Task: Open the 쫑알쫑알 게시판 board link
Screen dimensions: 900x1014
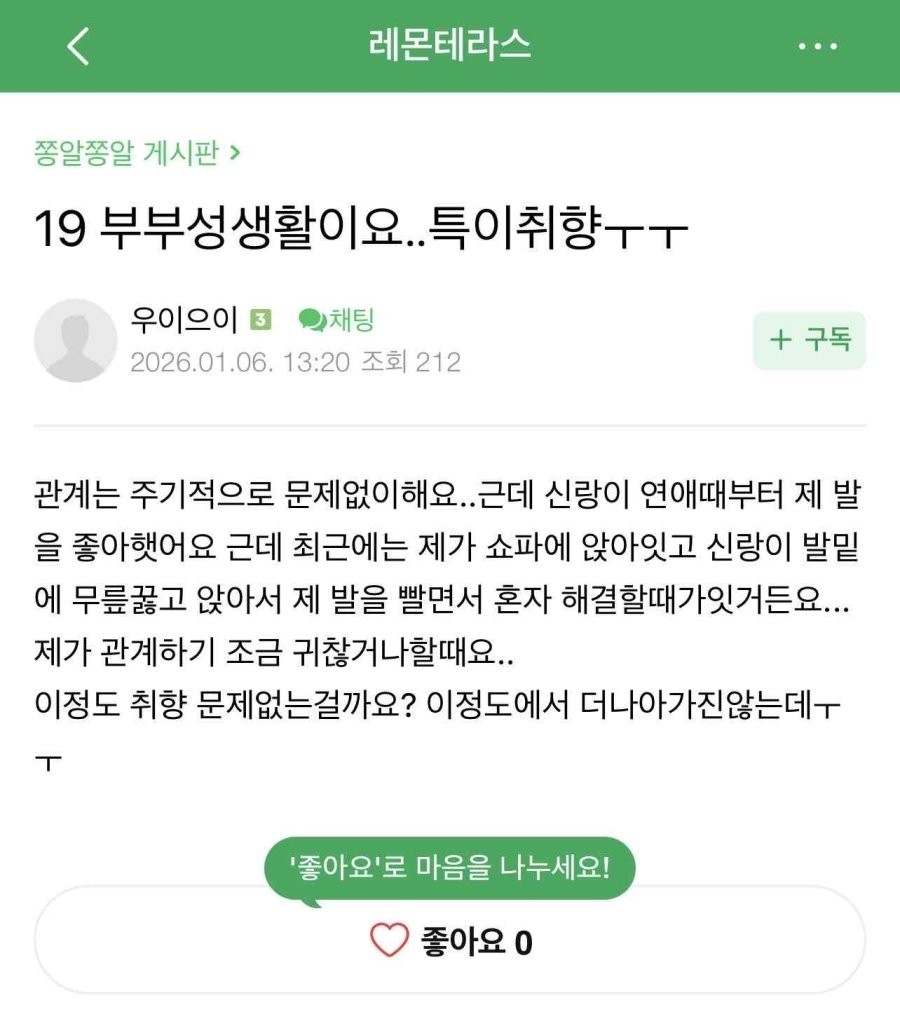Action: pos(136,153)
